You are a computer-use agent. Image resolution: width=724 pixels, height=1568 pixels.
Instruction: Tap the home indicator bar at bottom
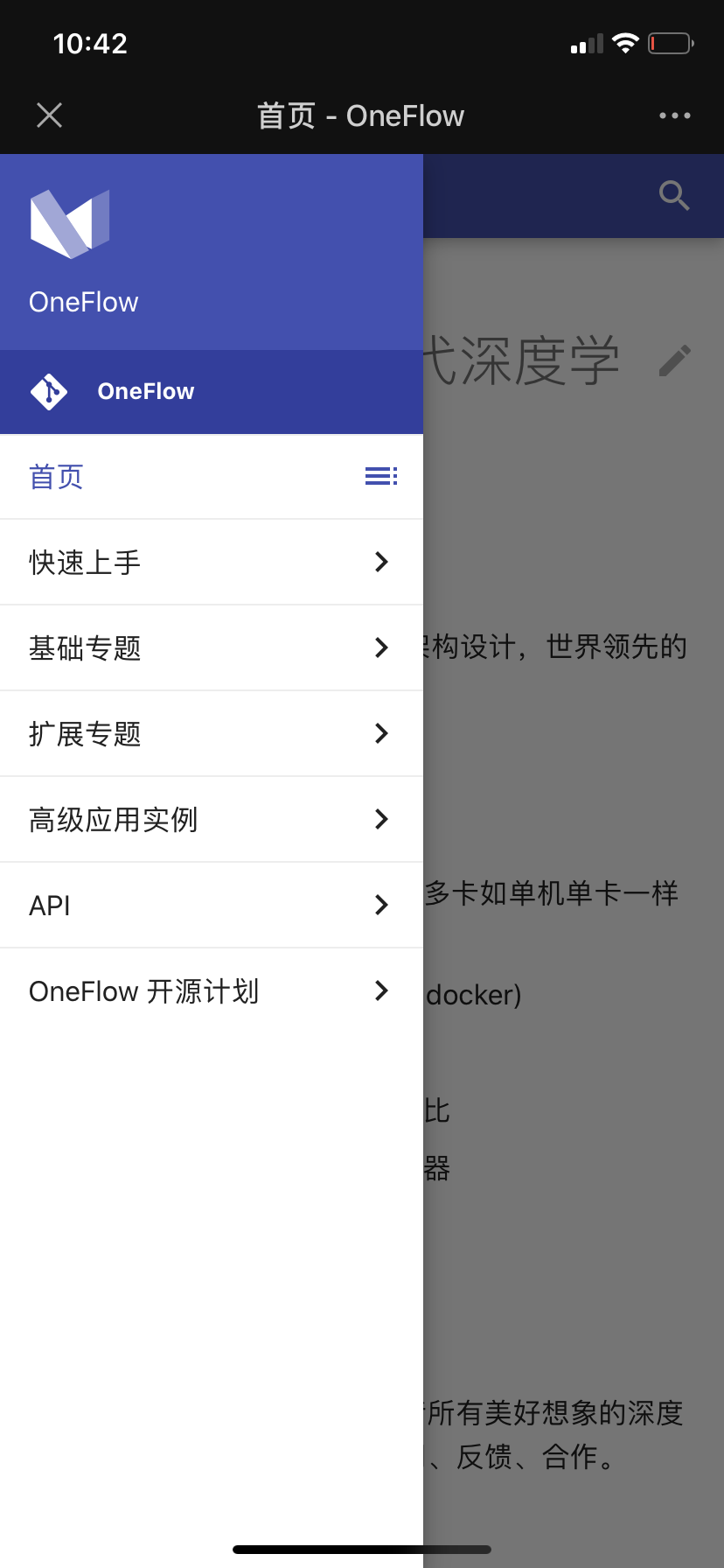click(362, 1549)
